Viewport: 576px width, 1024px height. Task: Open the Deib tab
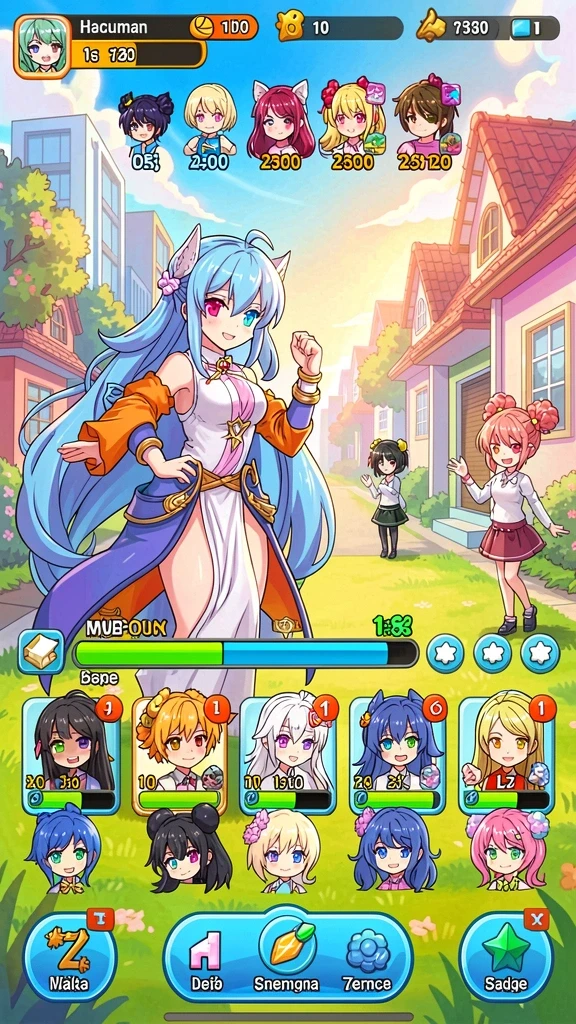pos(206,960)
